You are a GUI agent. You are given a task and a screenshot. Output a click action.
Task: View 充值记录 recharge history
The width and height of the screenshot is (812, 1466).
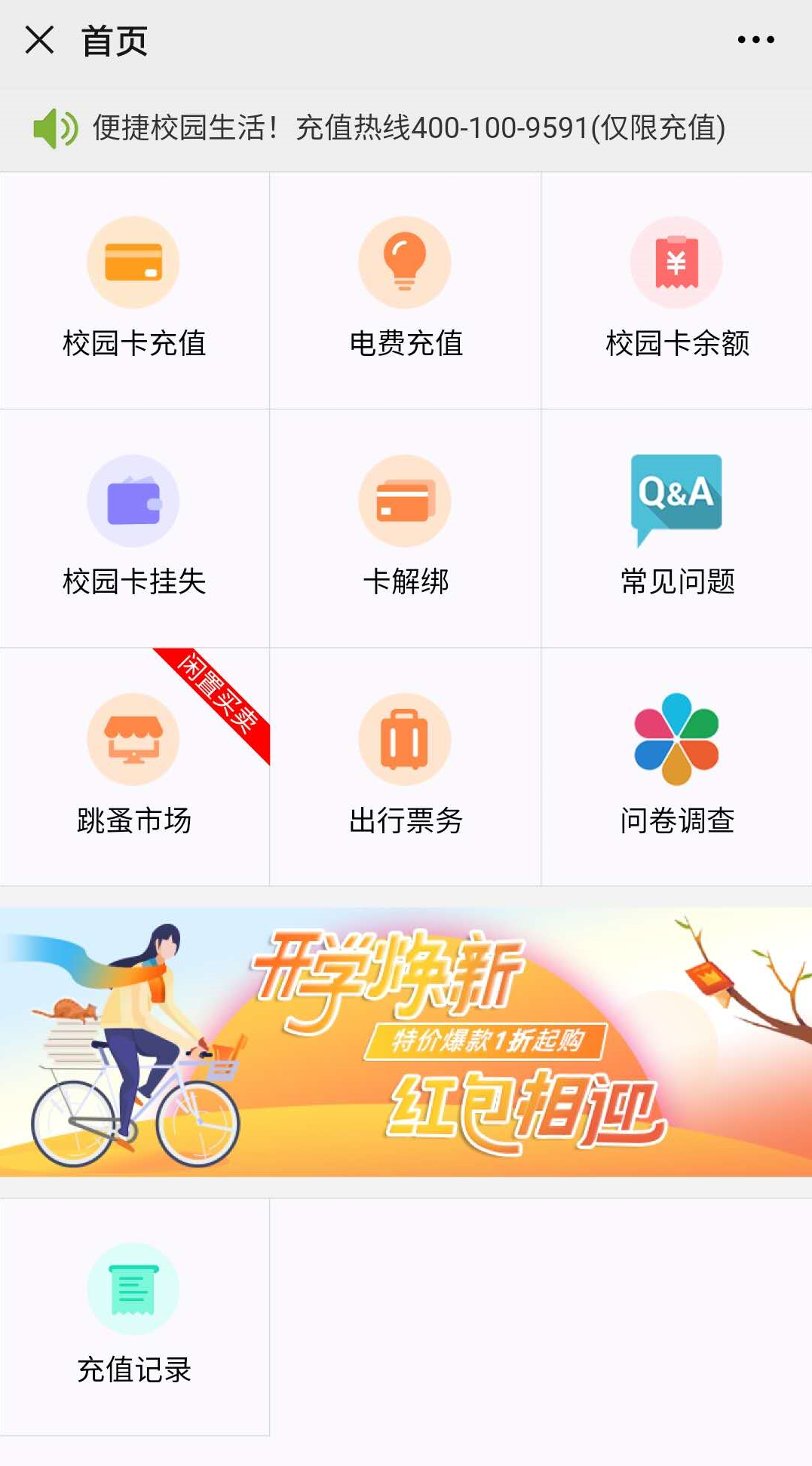pos(133,1316)
